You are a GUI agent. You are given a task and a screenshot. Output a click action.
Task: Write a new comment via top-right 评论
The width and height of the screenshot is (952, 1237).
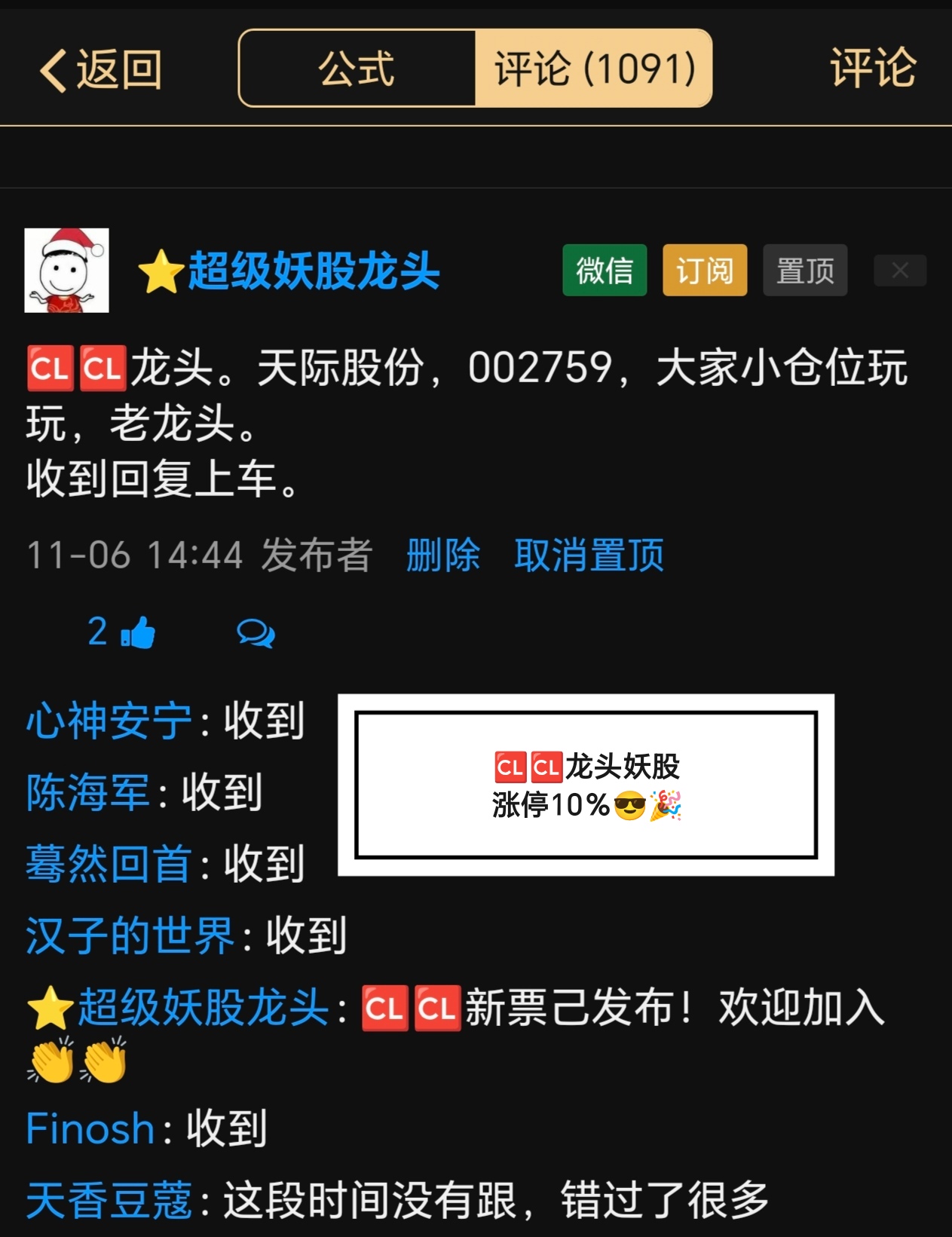(872, 69)
